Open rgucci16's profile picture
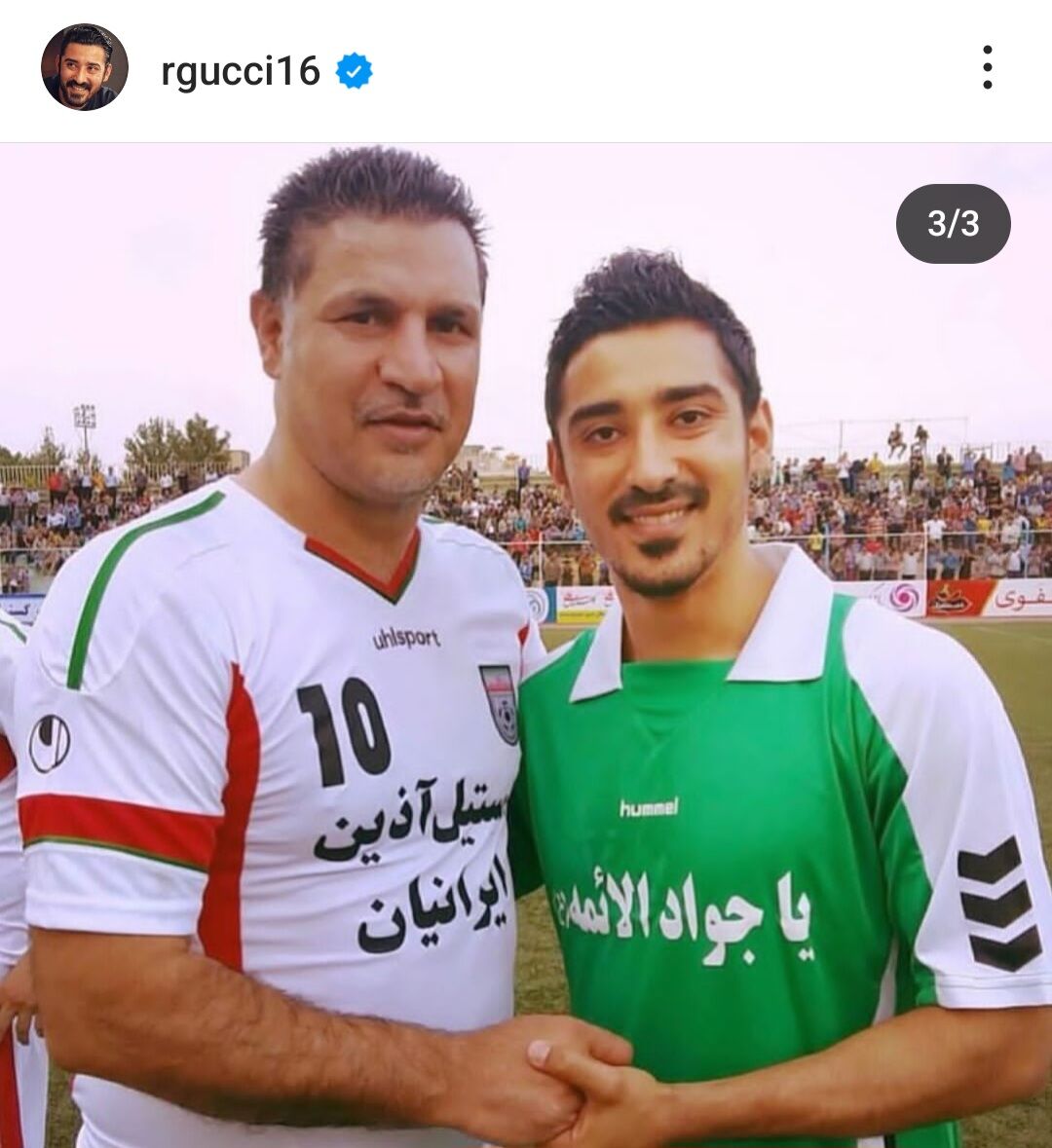 pyautogui.click(x=84, y=67)
